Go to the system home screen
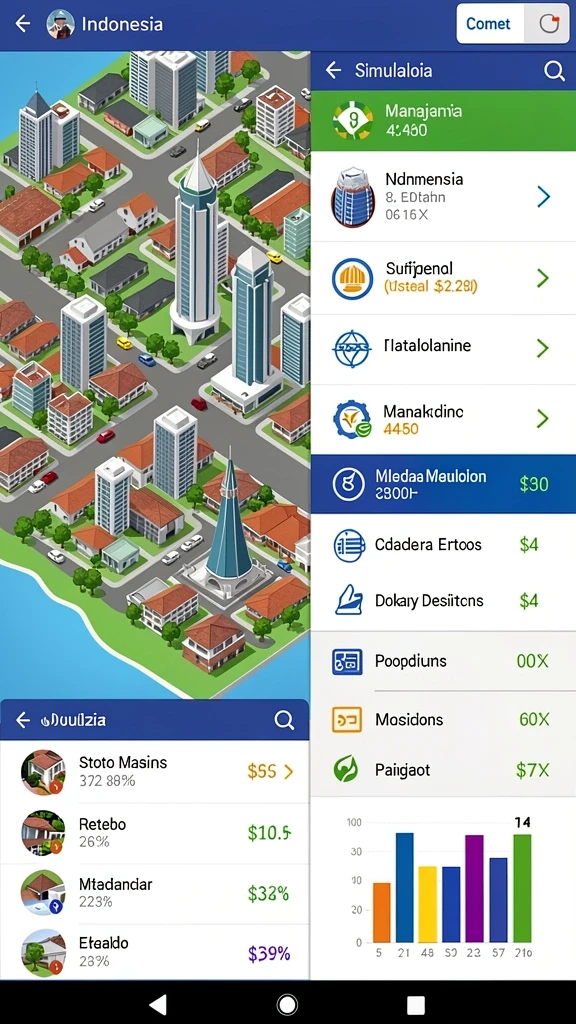Viewport: 576px width, 1024px height. pos(287,1004)
